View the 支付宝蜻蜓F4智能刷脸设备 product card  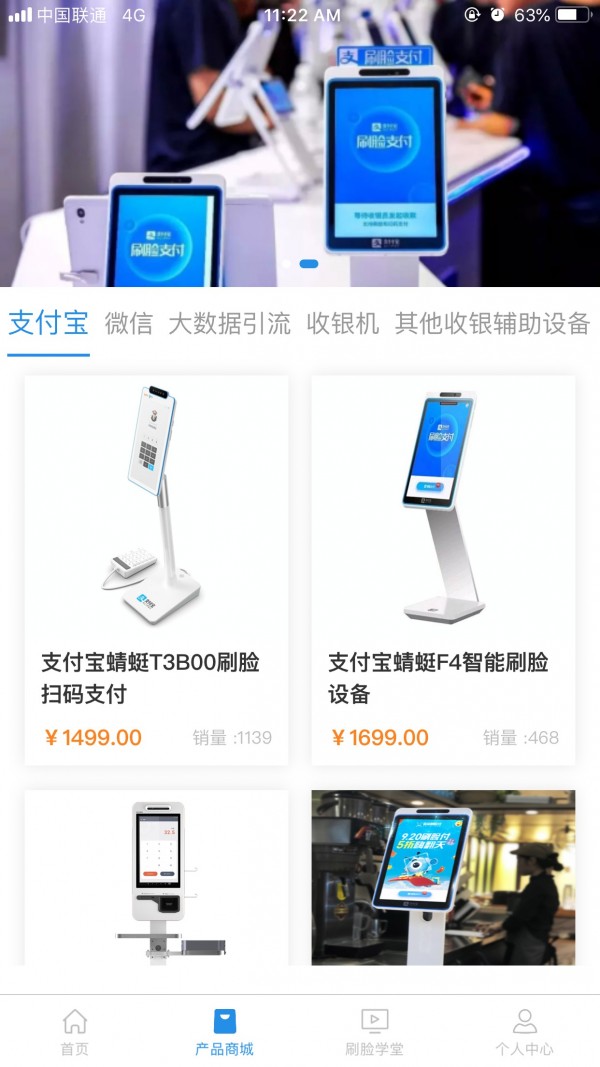[x=443, y=570]
